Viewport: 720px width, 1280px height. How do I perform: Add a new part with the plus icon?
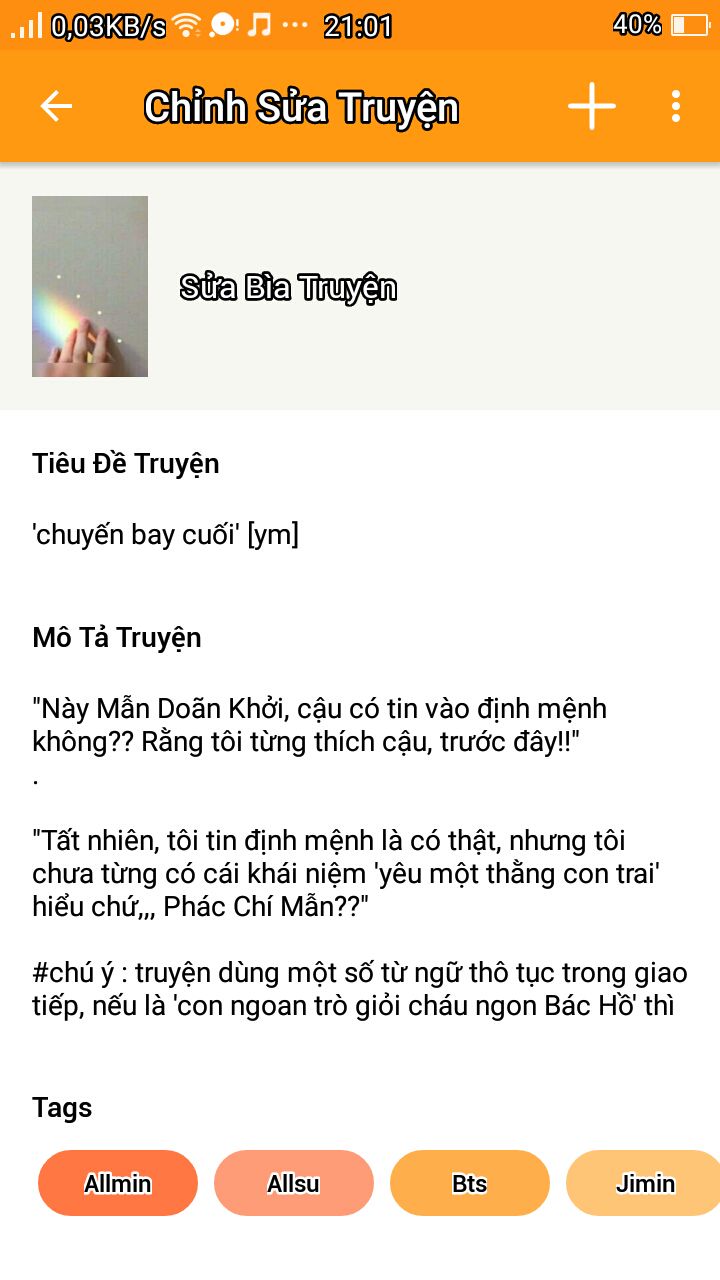592,106
